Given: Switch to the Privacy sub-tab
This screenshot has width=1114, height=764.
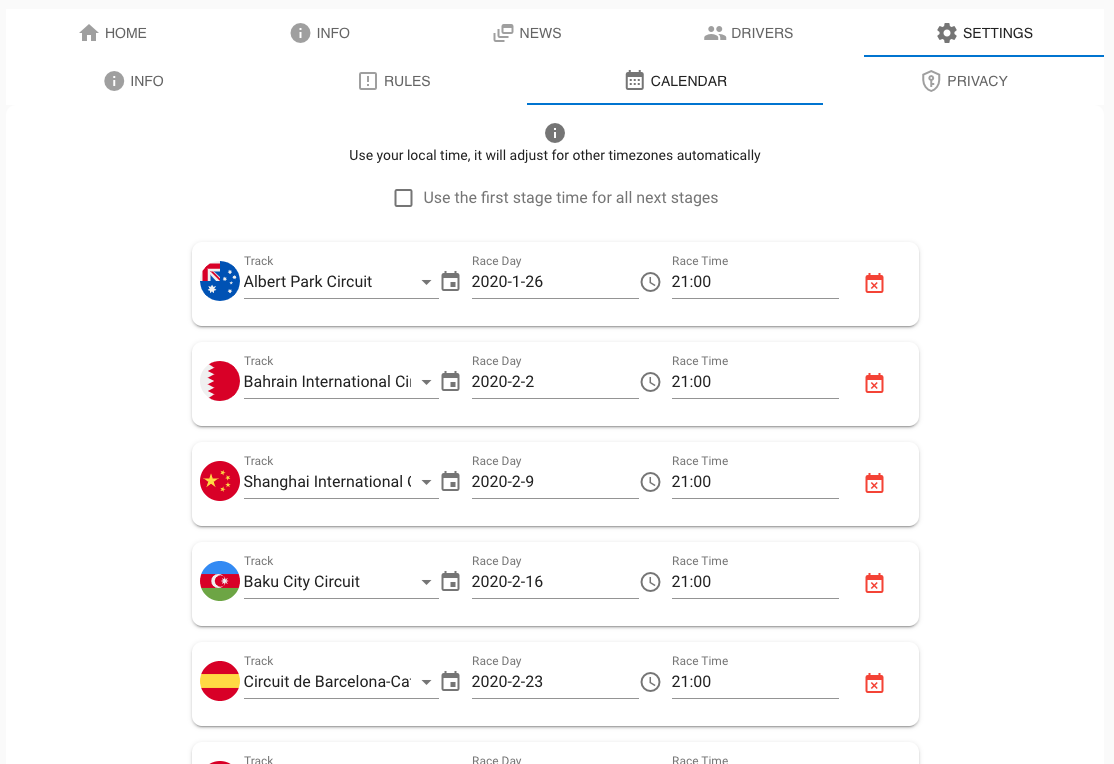Looking at the screenshot, I should pyautogui.click(x=964, y=81).
